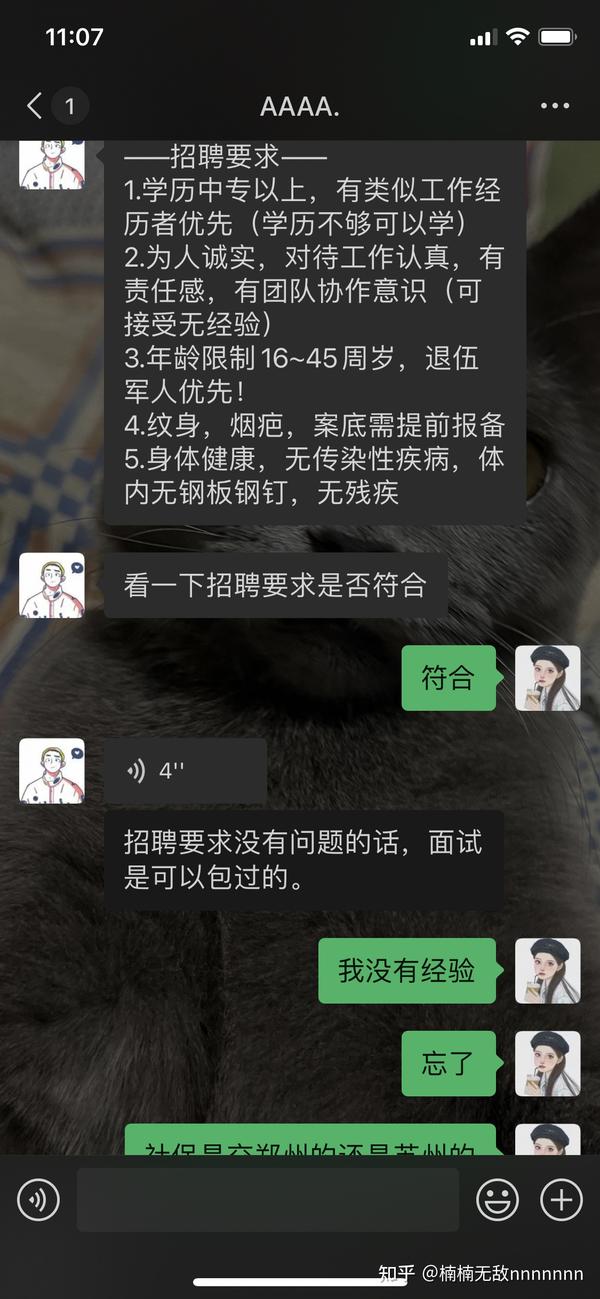Open the plus attachments menu
Image resolution: width=600 pixels, height=1299 pixels.
pyautogui.click(x=561, y=1199)
